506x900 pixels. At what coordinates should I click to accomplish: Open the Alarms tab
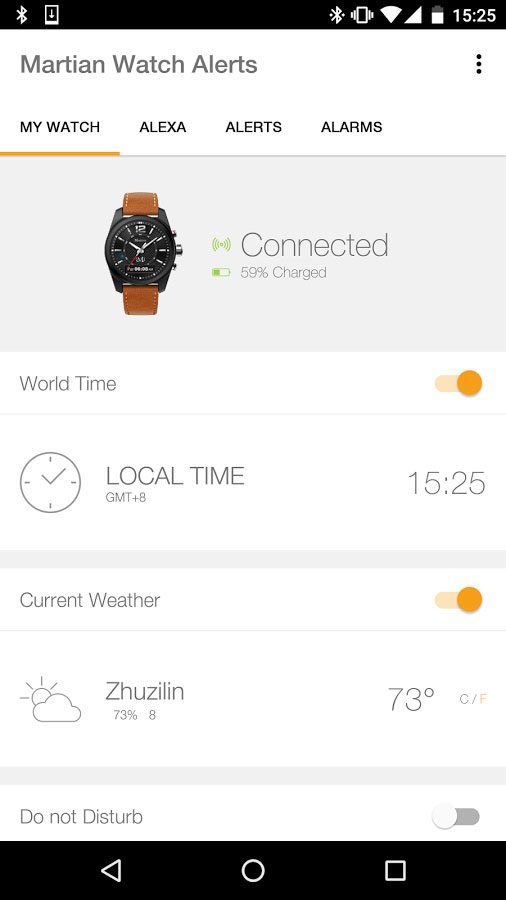351,127
